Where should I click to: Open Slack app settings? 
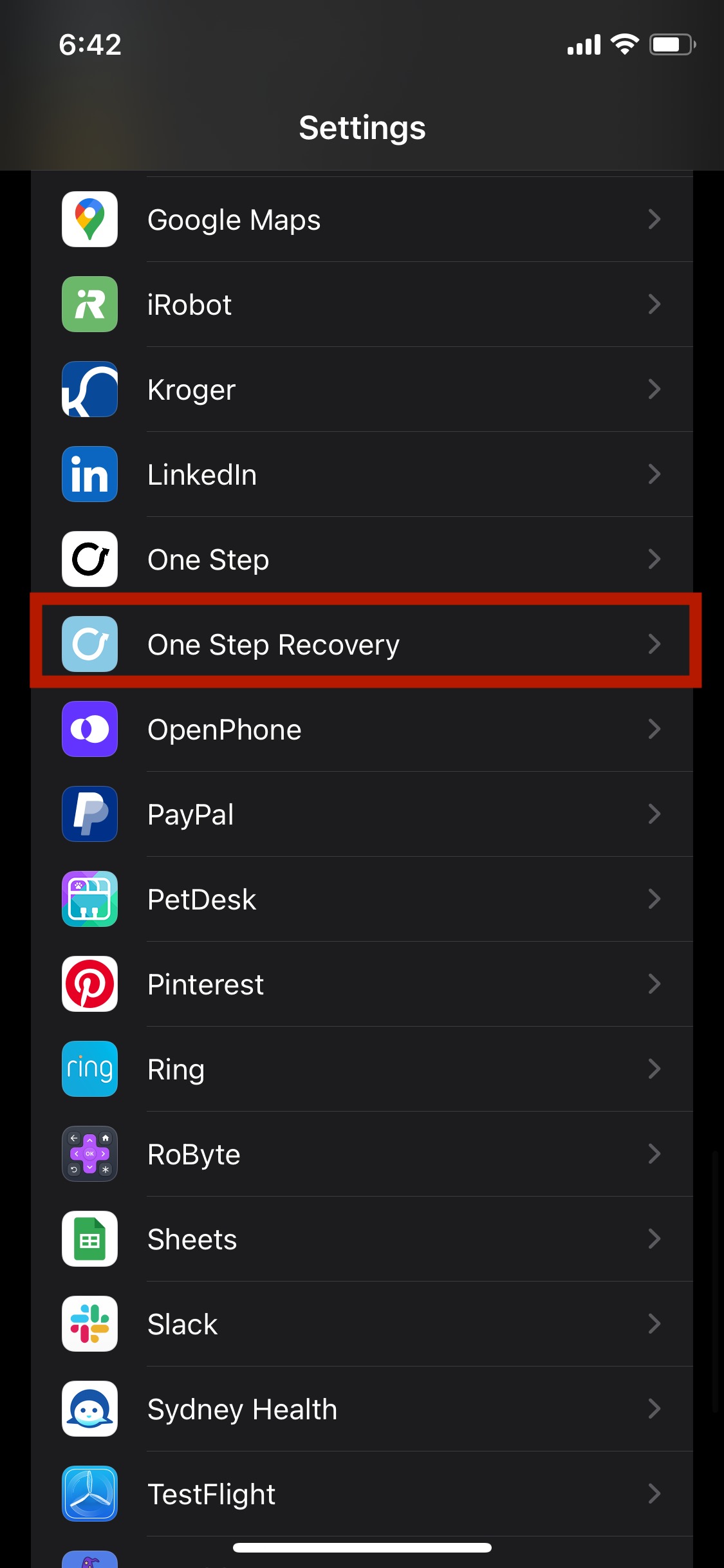362,1324
